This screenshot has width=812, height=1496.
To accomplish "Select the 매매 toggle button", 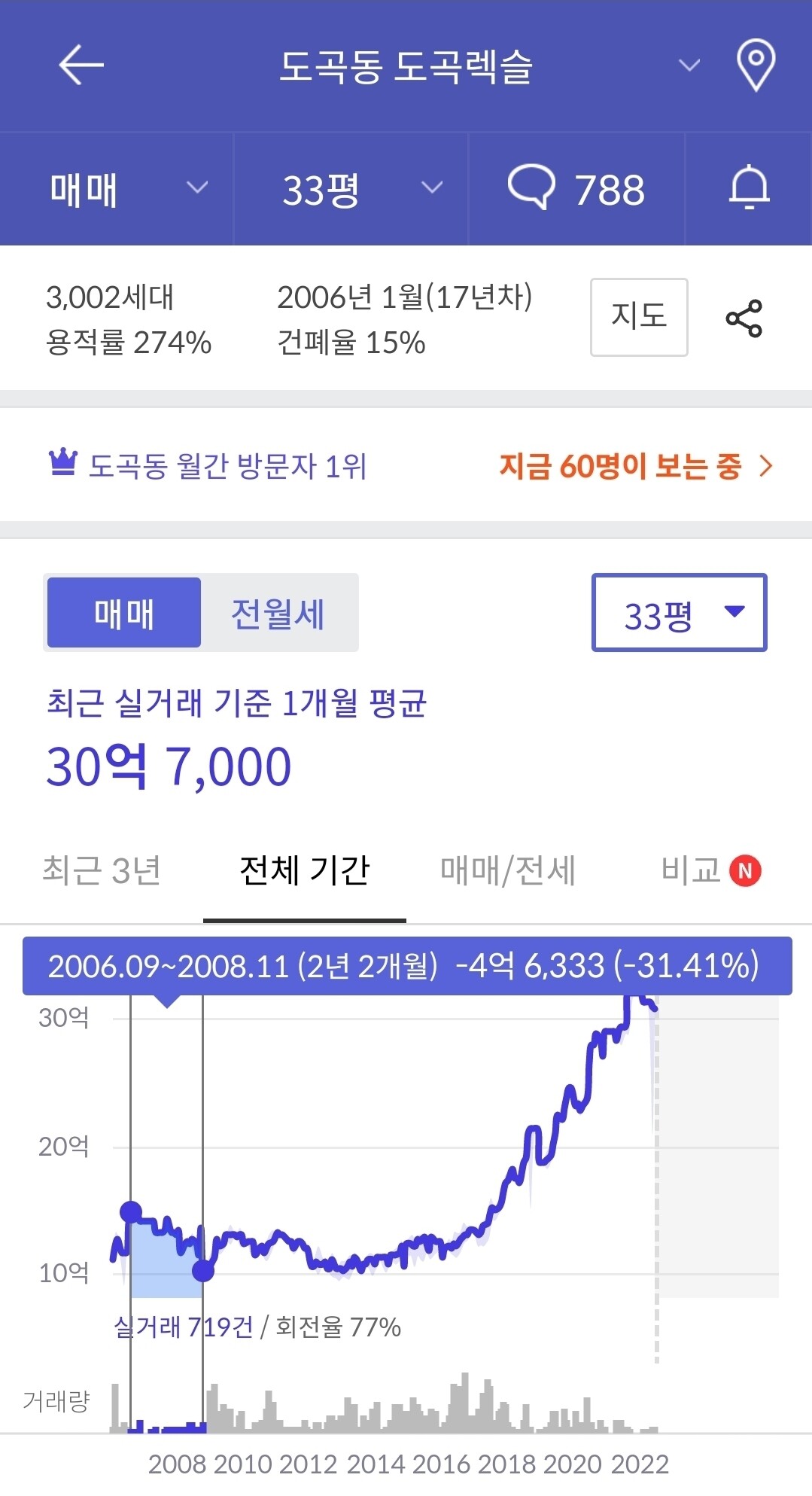I will pyautogui.click(x=124, y=612).
